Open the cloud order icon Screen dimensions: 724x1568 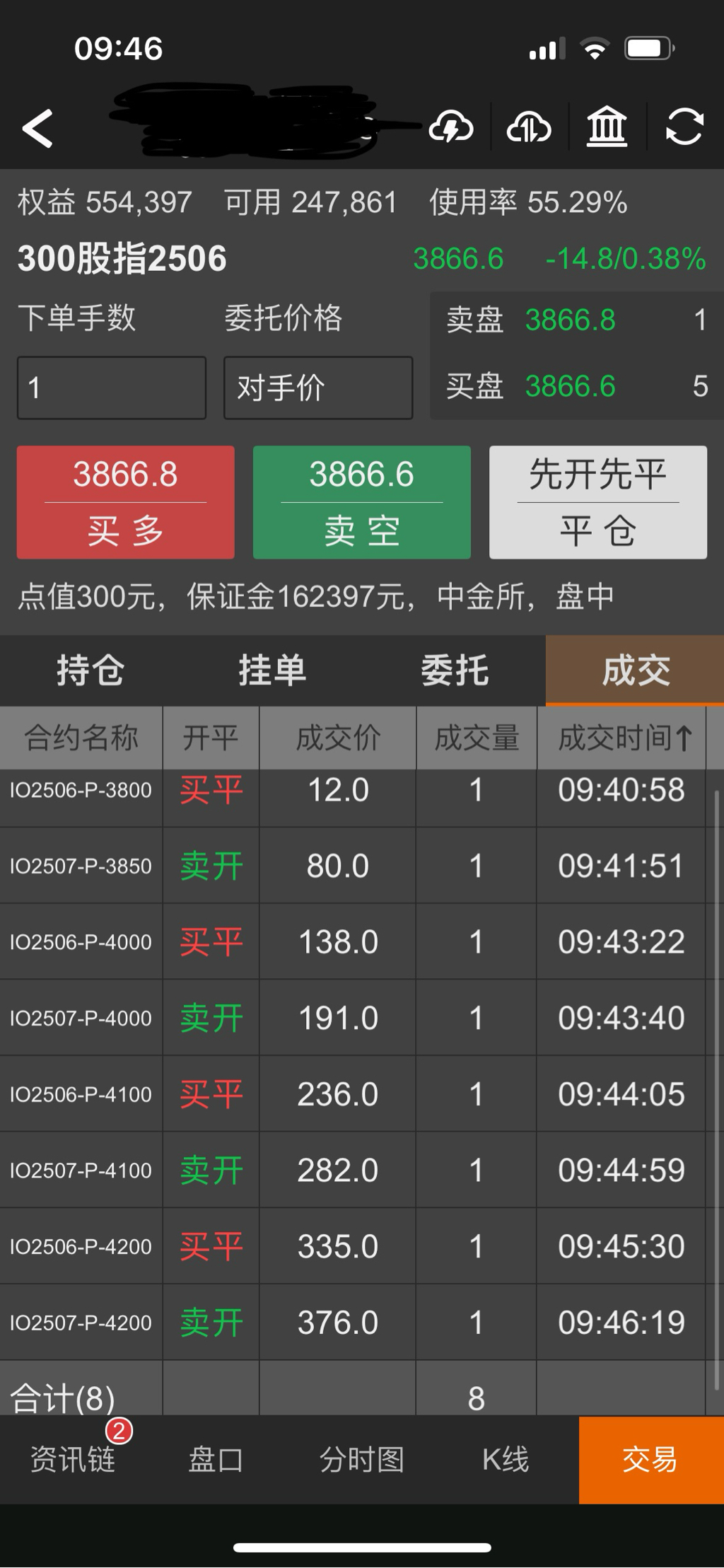click(x=529, y=128)
